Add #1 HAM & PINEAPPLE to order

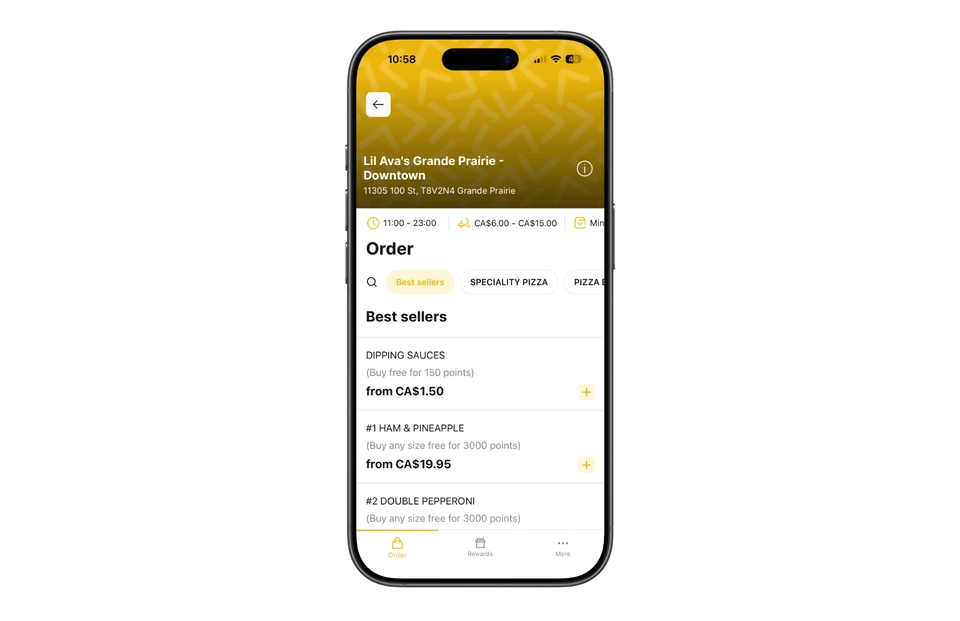pyautogui.click(x=586, y=465)
